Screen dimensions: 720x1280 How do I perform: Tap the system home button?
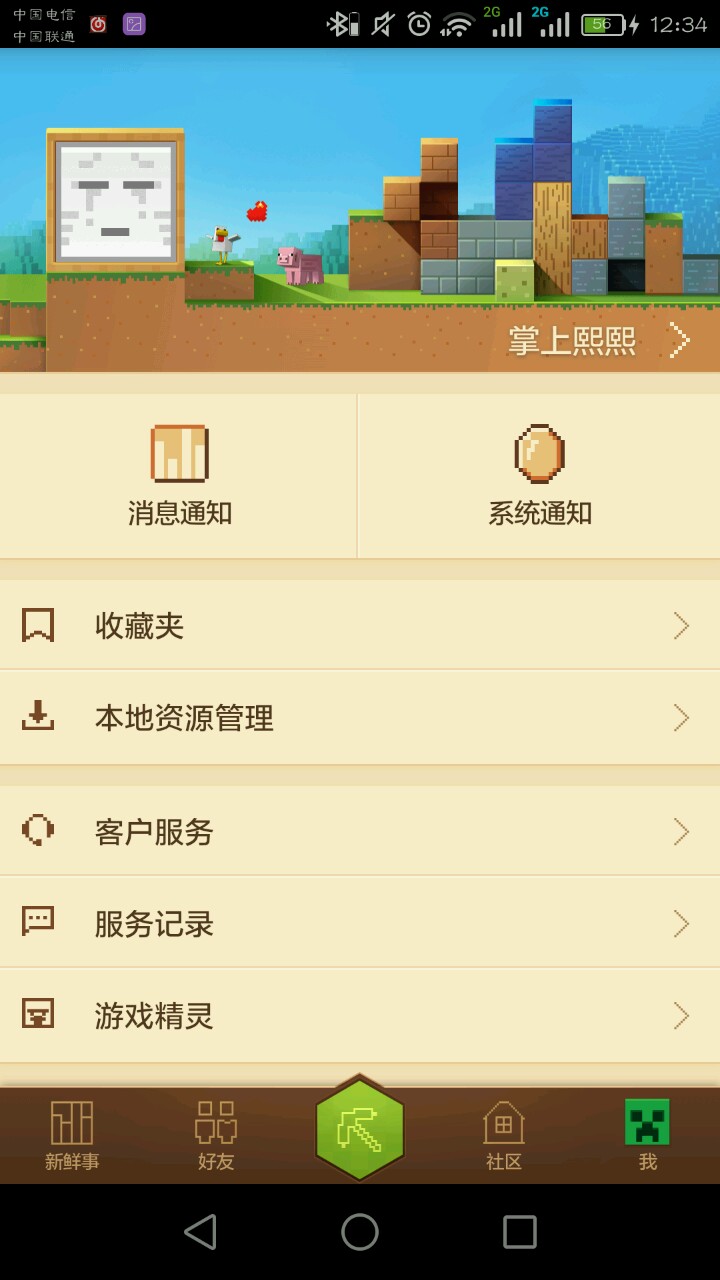pyautogui.click(x=360, y=1232)
